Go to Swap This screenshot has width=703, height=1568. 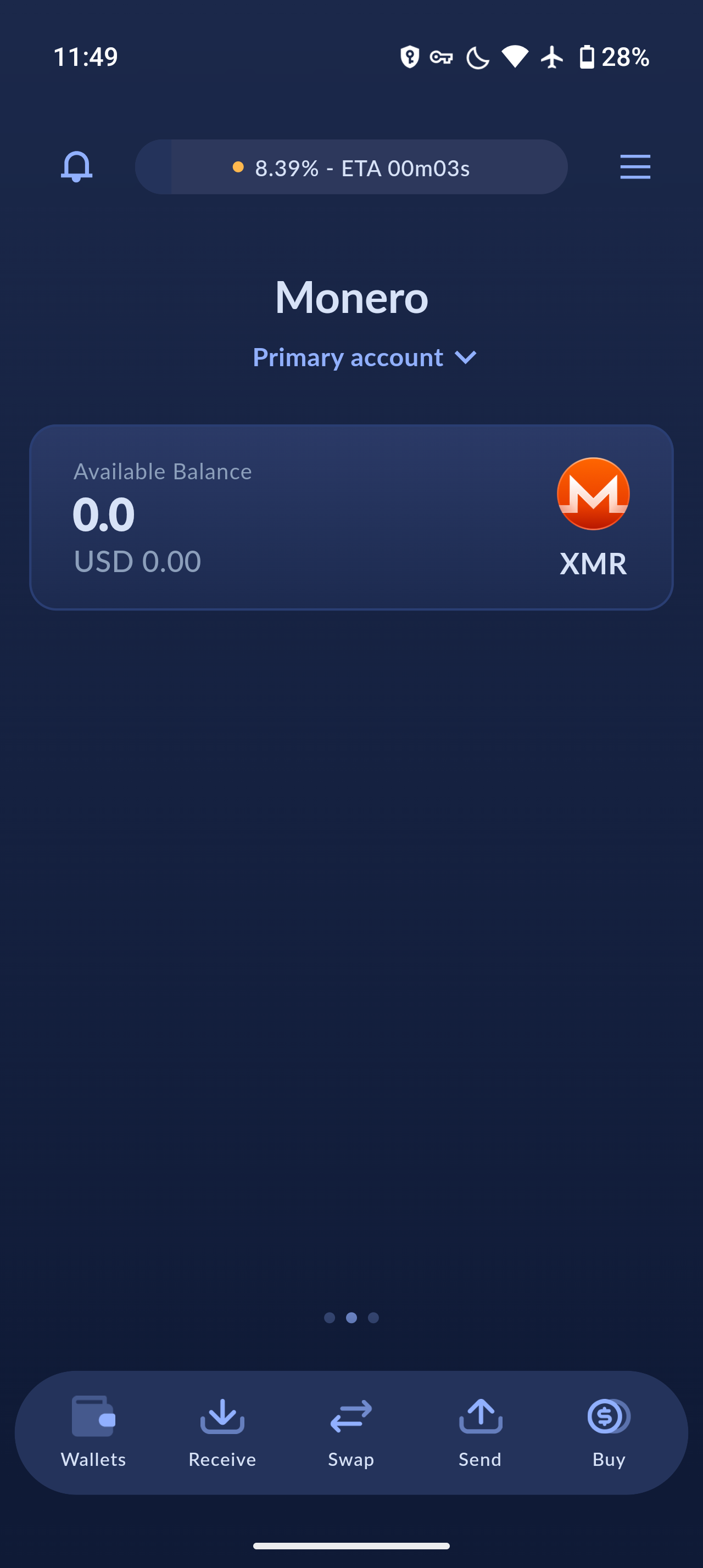point(351,1432)
